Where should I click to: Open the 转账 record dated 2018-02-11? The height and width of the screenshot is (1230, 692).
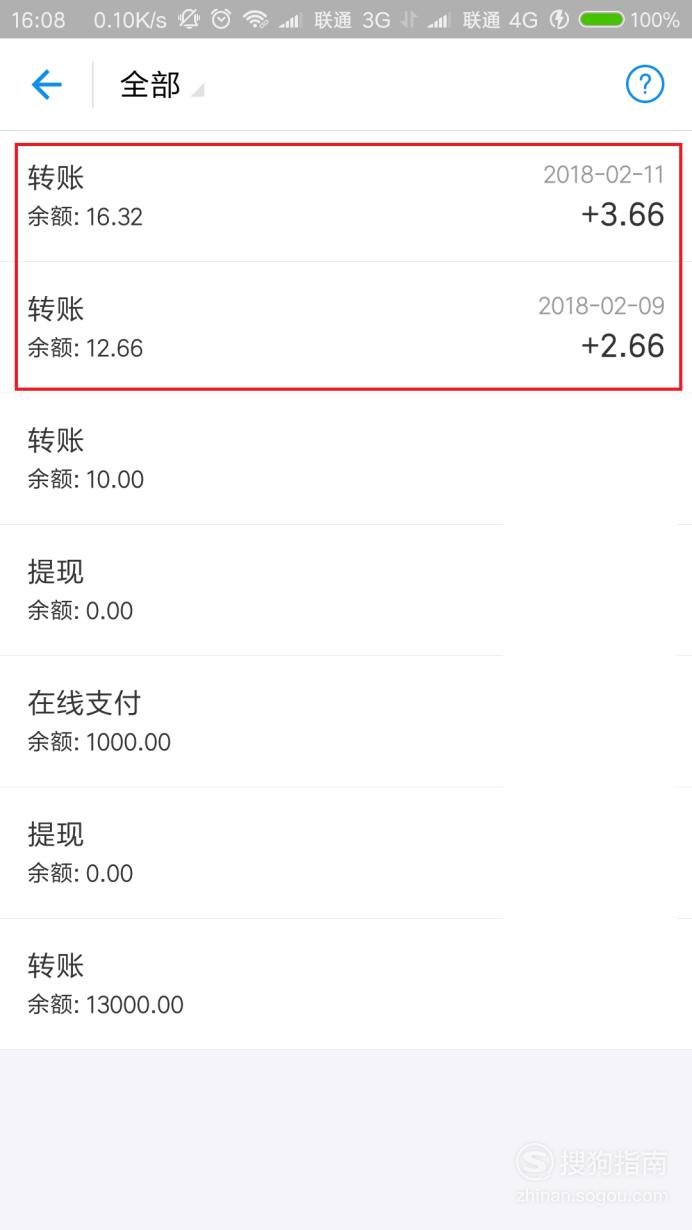tap(346, 197)
